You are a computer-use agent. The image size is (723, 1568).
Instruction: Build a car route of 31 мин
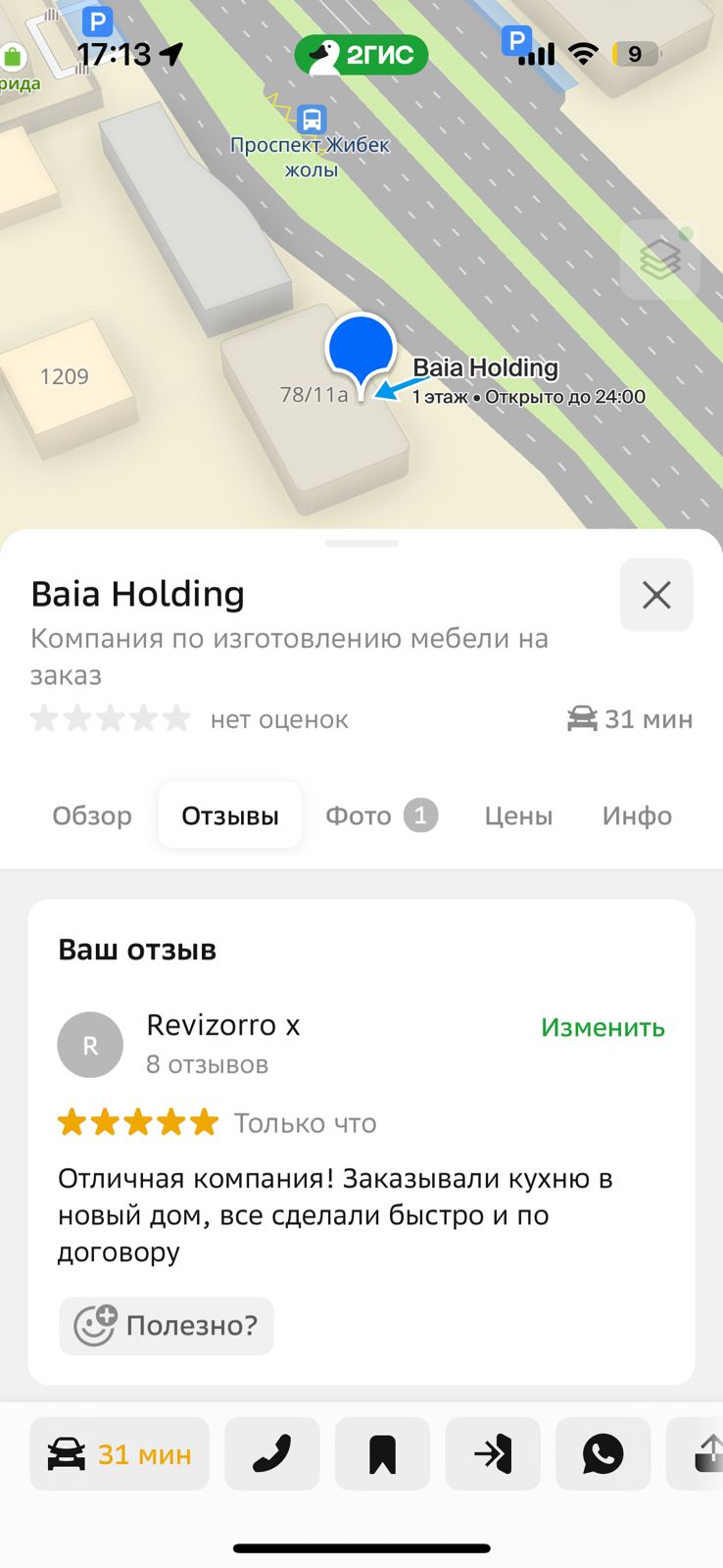click(120, 1454)
